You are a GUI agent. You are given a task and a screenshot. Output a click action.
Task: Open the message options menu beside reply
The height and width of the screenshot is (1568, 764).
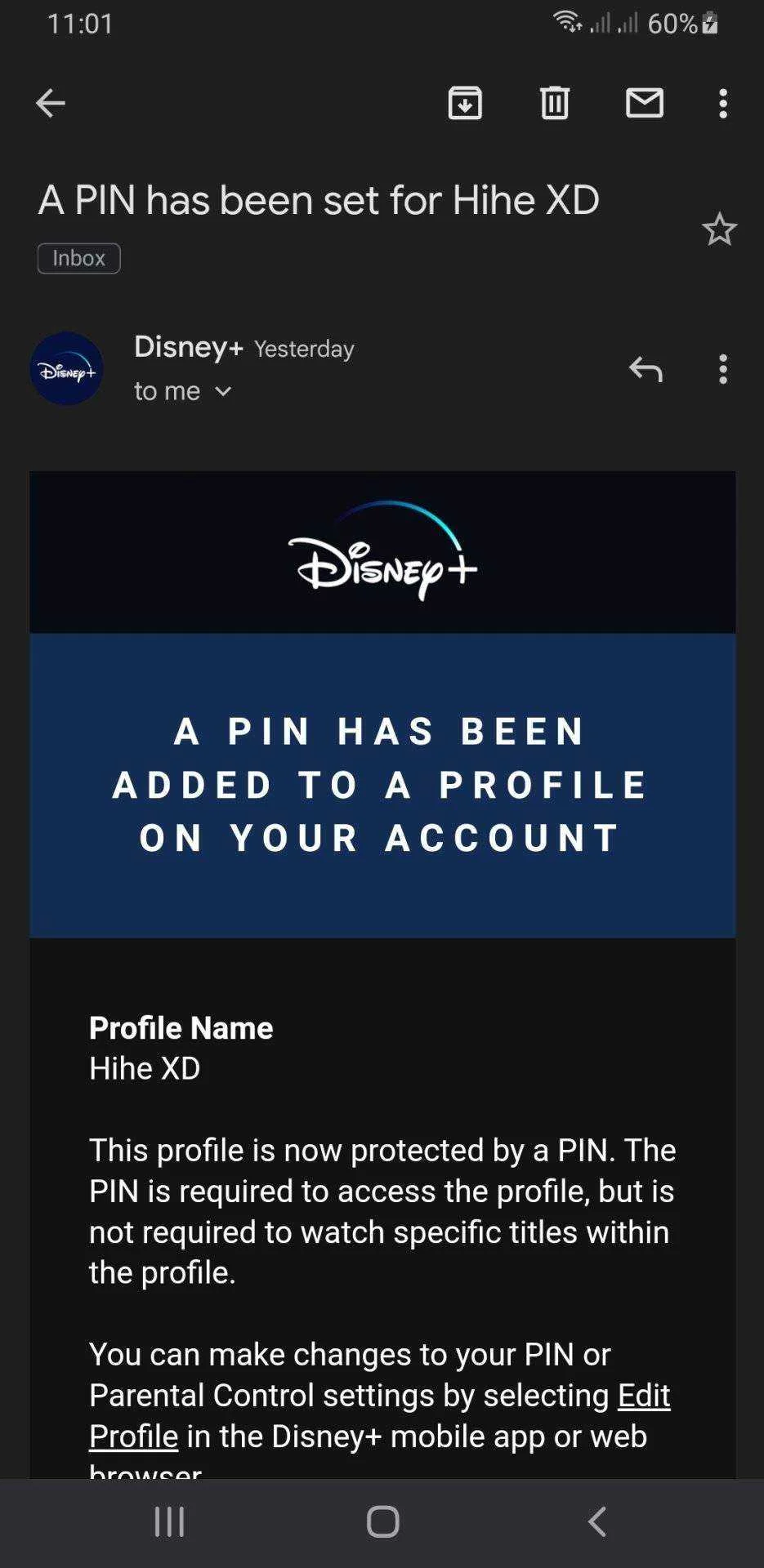[x=723, y=369]
